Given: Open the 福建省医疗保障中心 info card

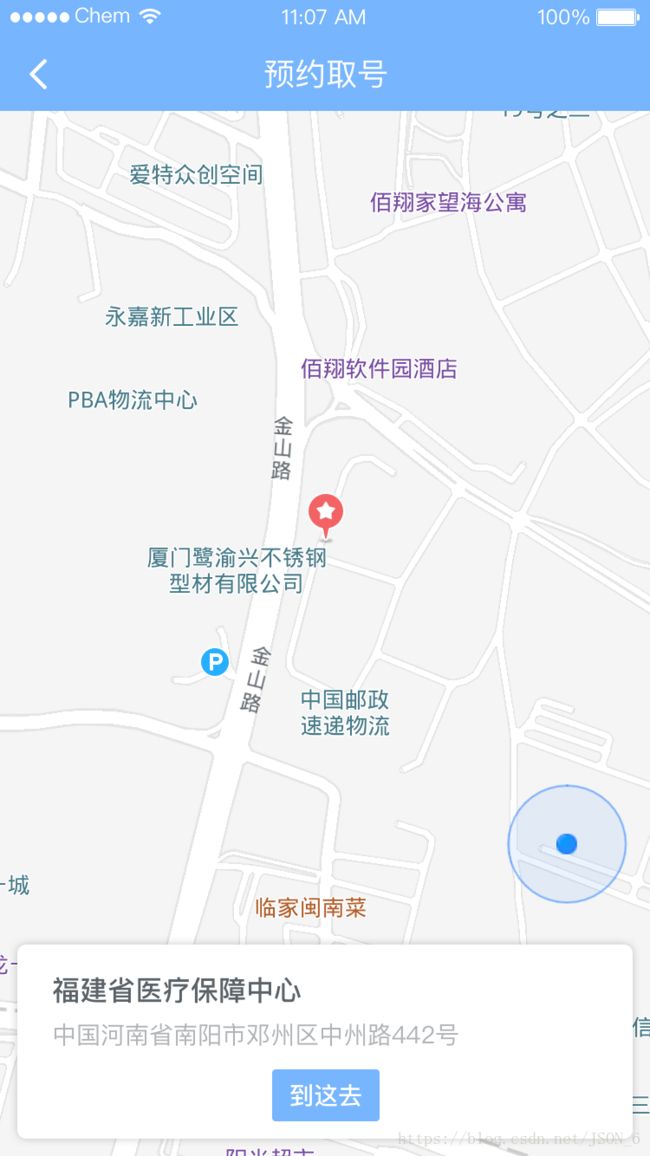Looking at the screenshot, I should pos(325,1041).
